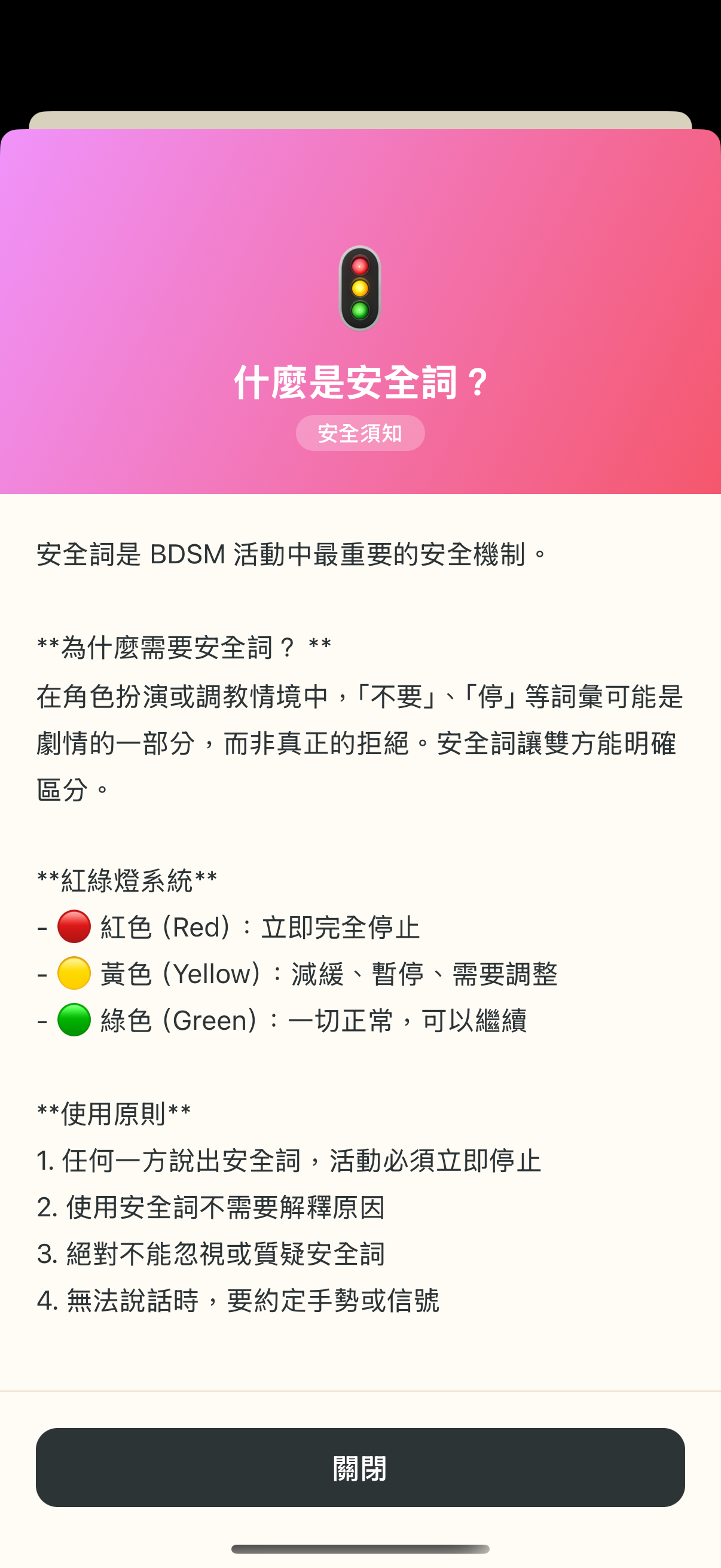The image size is (721, 1568).
Task: Click the red lamp on the traffic light
Action: [360, 265]
